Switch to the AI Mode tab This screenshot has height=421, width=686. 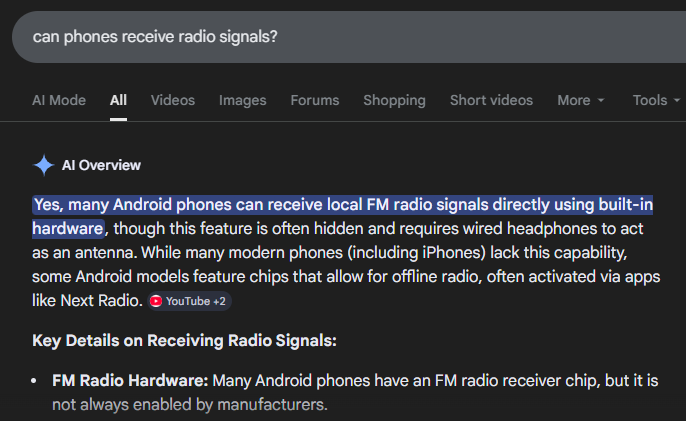(59, 100)
